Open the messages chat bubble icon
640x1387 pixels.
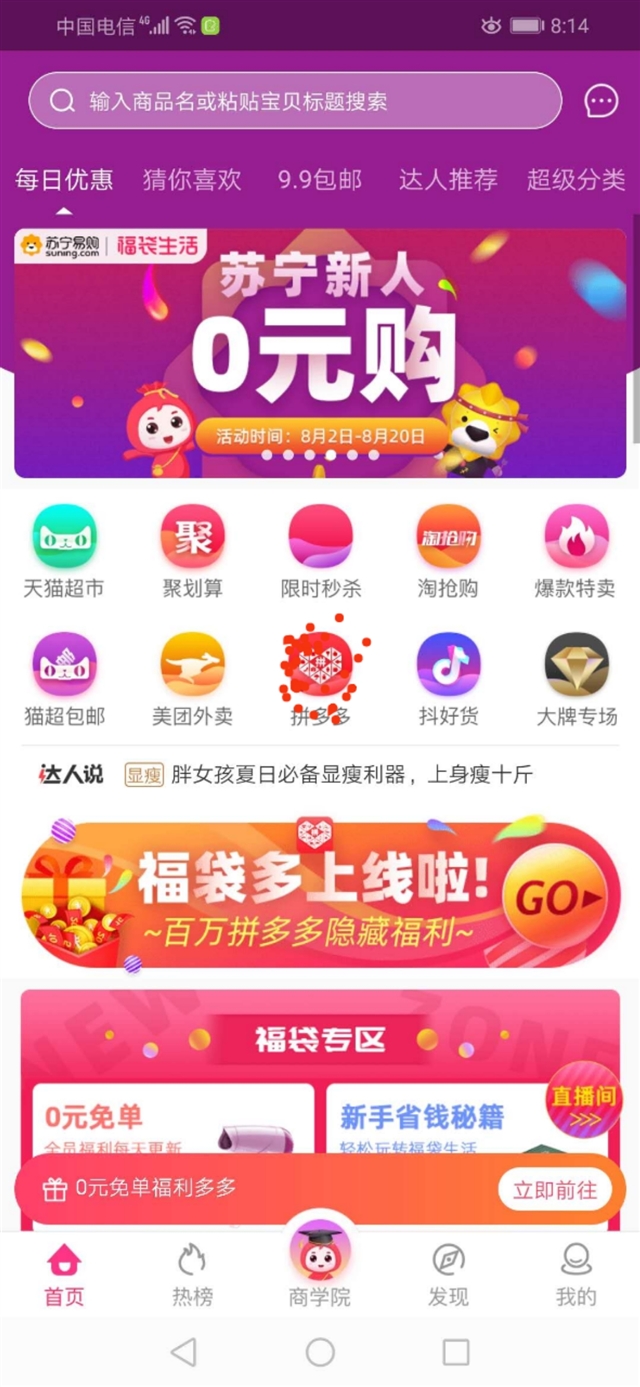point(601,101)
